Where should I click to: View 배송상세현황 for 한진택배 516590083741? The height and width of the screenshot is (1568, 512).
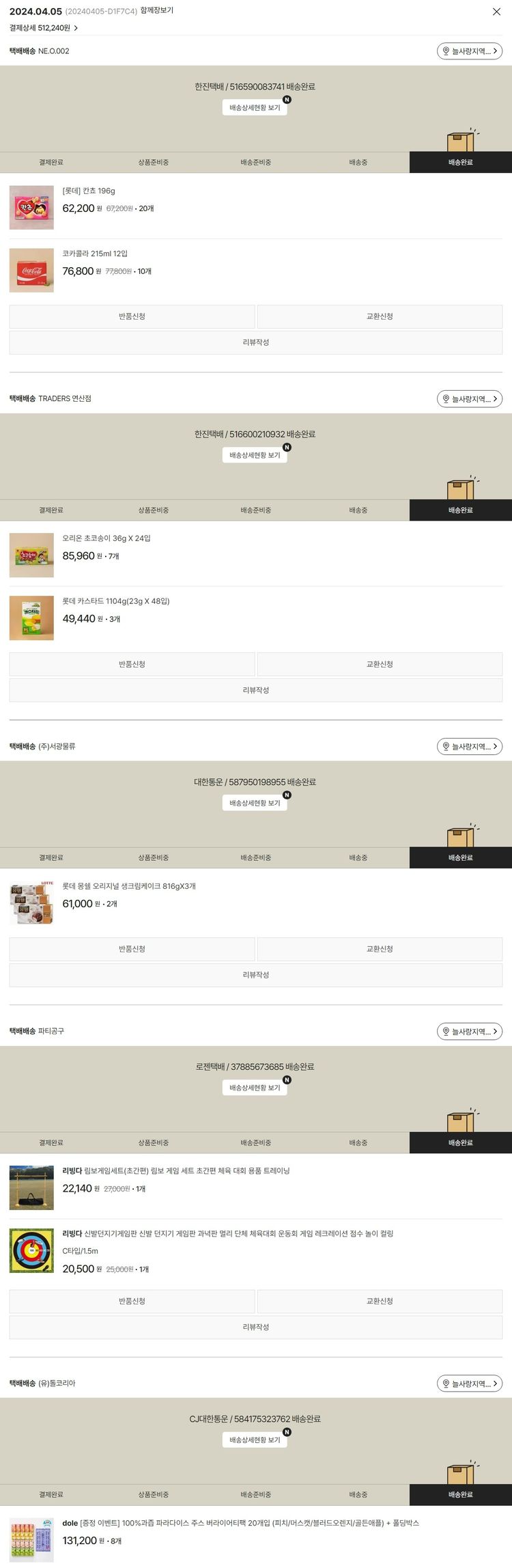tap(255, 108)
